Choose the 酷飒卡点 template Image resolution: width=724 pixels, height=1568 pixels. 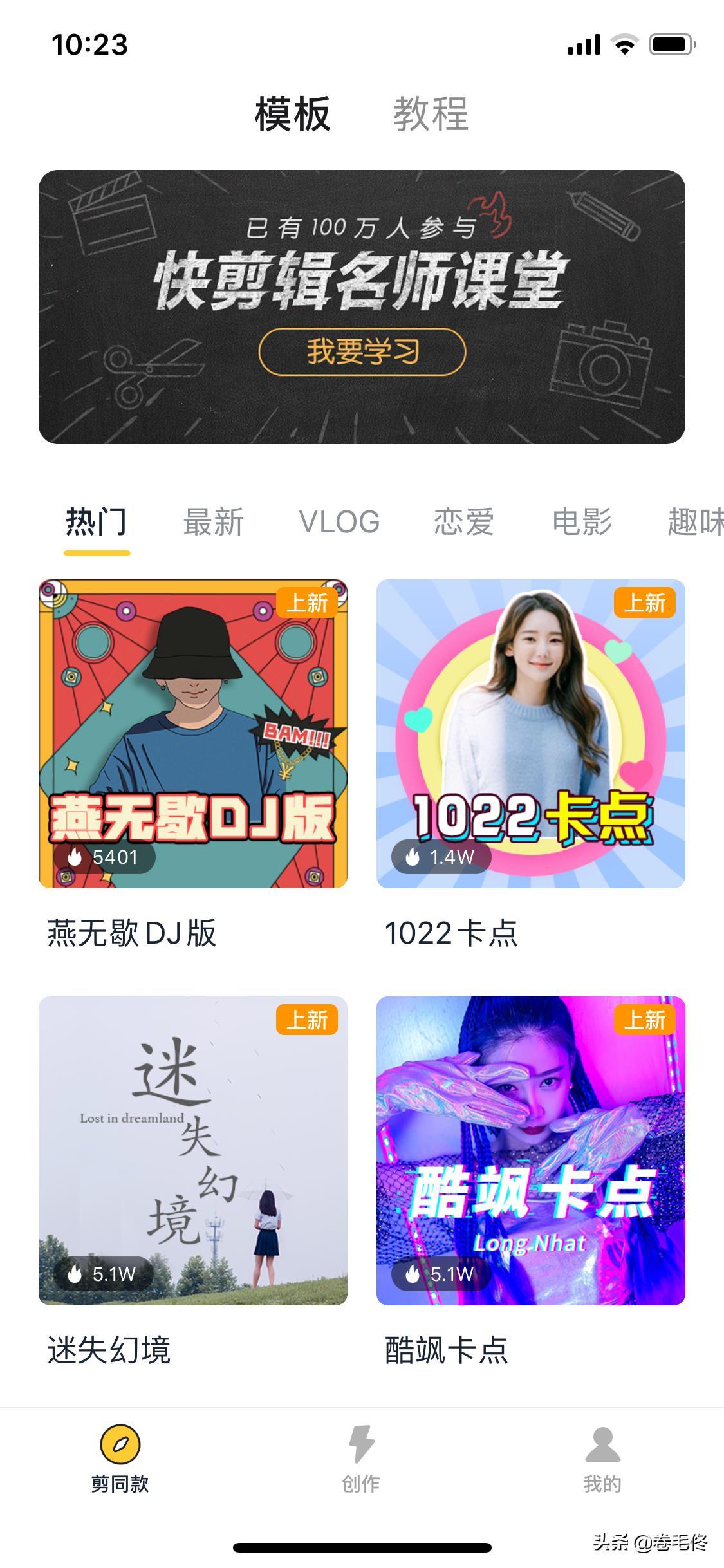531,1151
